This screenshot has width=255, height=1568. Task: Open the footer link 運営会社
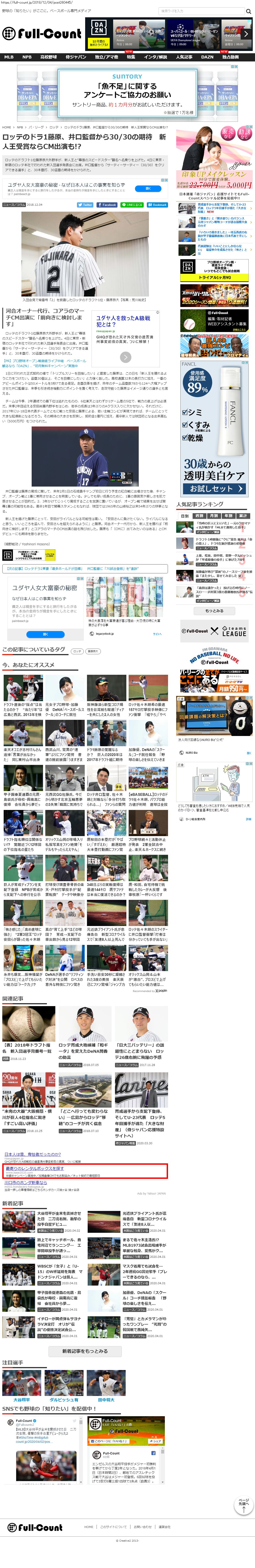[x=164, y=1527]
